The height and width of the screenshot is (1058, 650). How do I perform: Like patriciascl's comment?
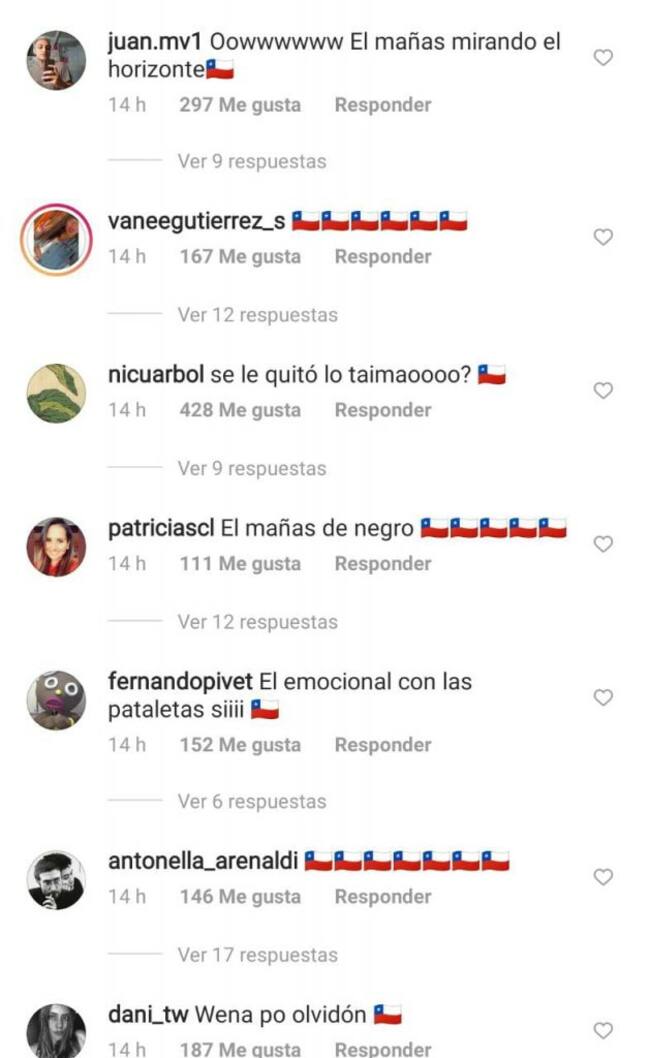tap(603, 544)
